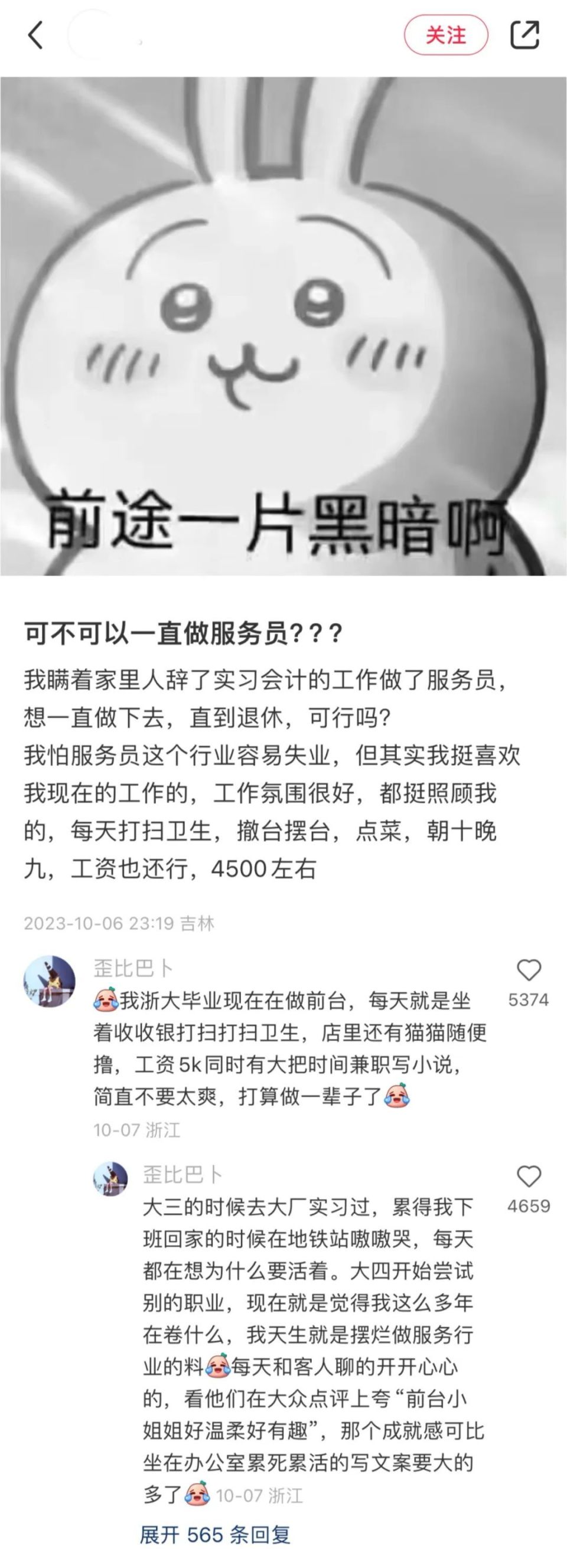
Task: Go back using the top-left arrow
Action: pos(35,35)
